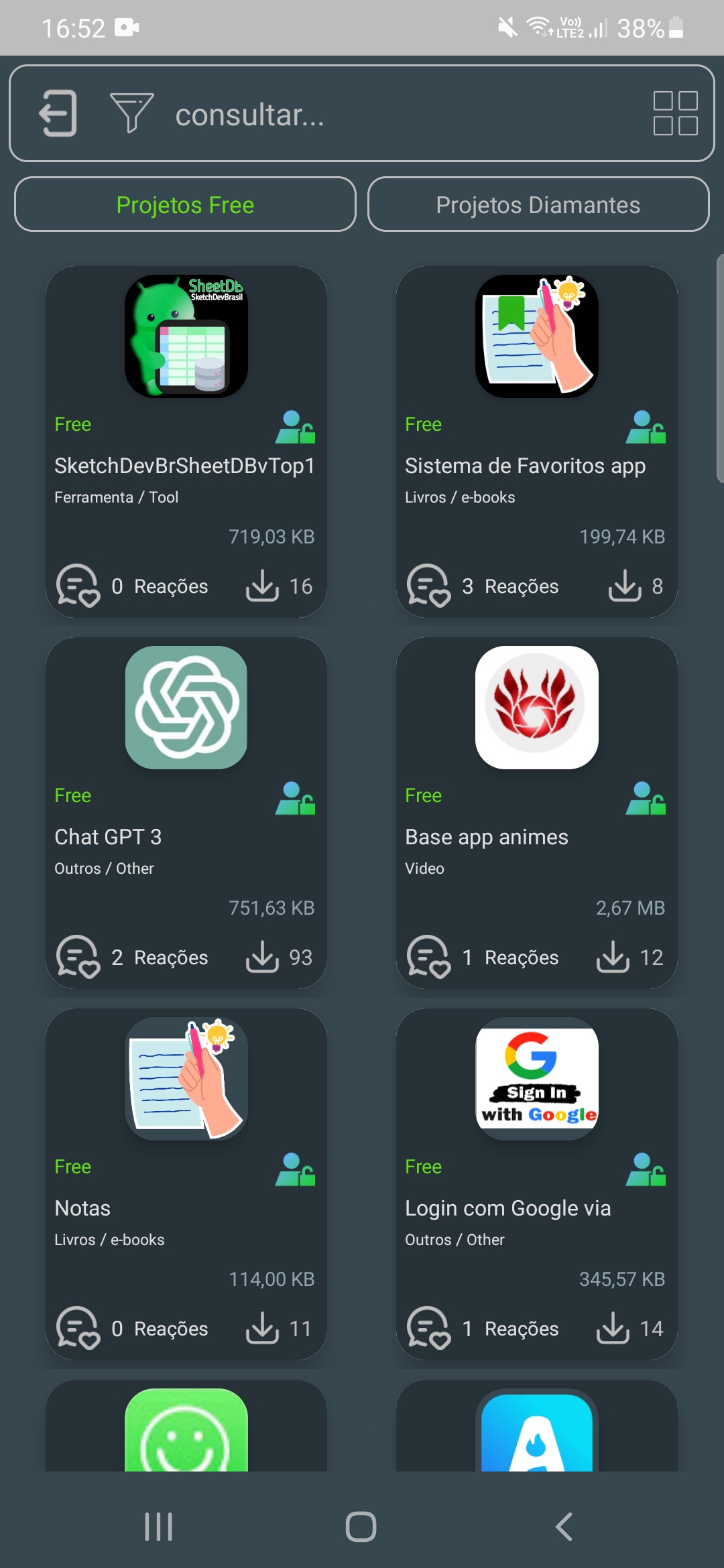Tap the exit/logout icon in the search bar
This screenshot has width=724, height=1568.
point(58,113)
